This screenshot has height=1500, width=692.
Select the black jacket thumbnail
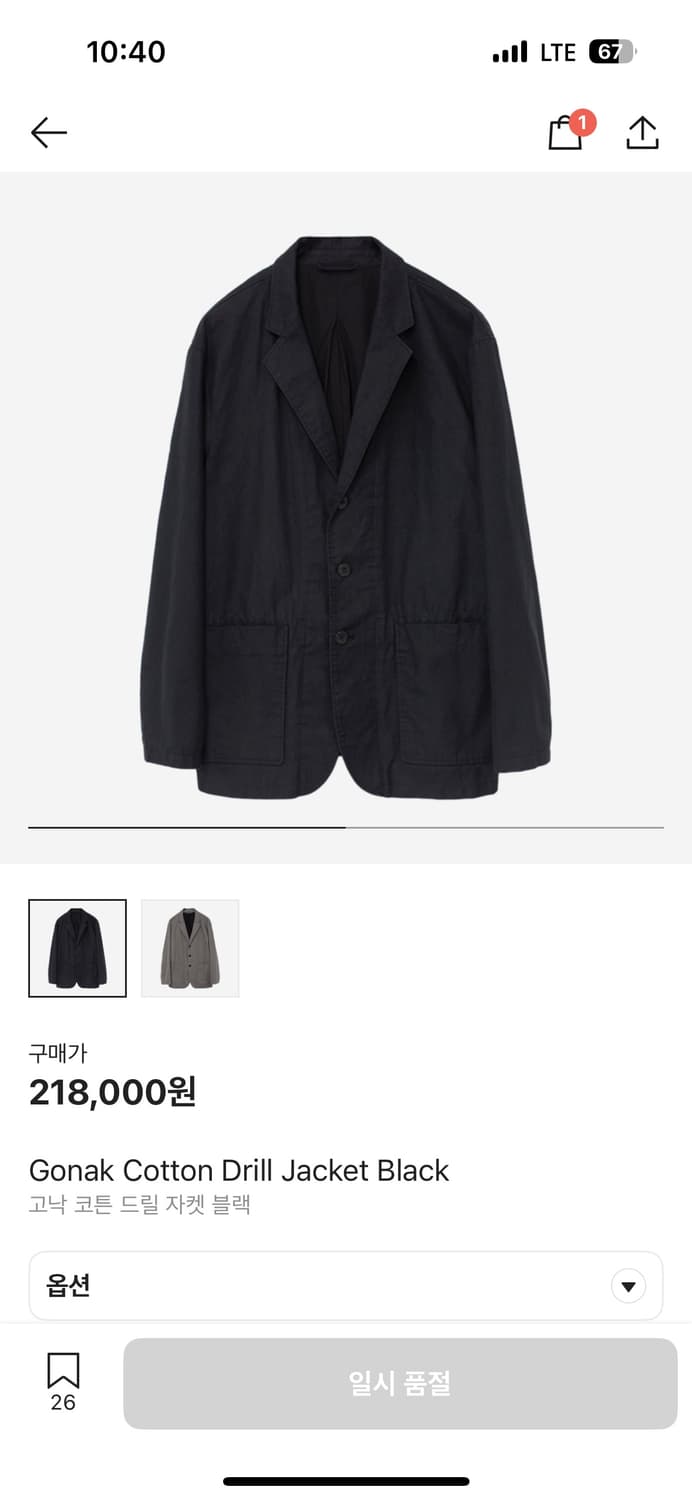[78, 948]
